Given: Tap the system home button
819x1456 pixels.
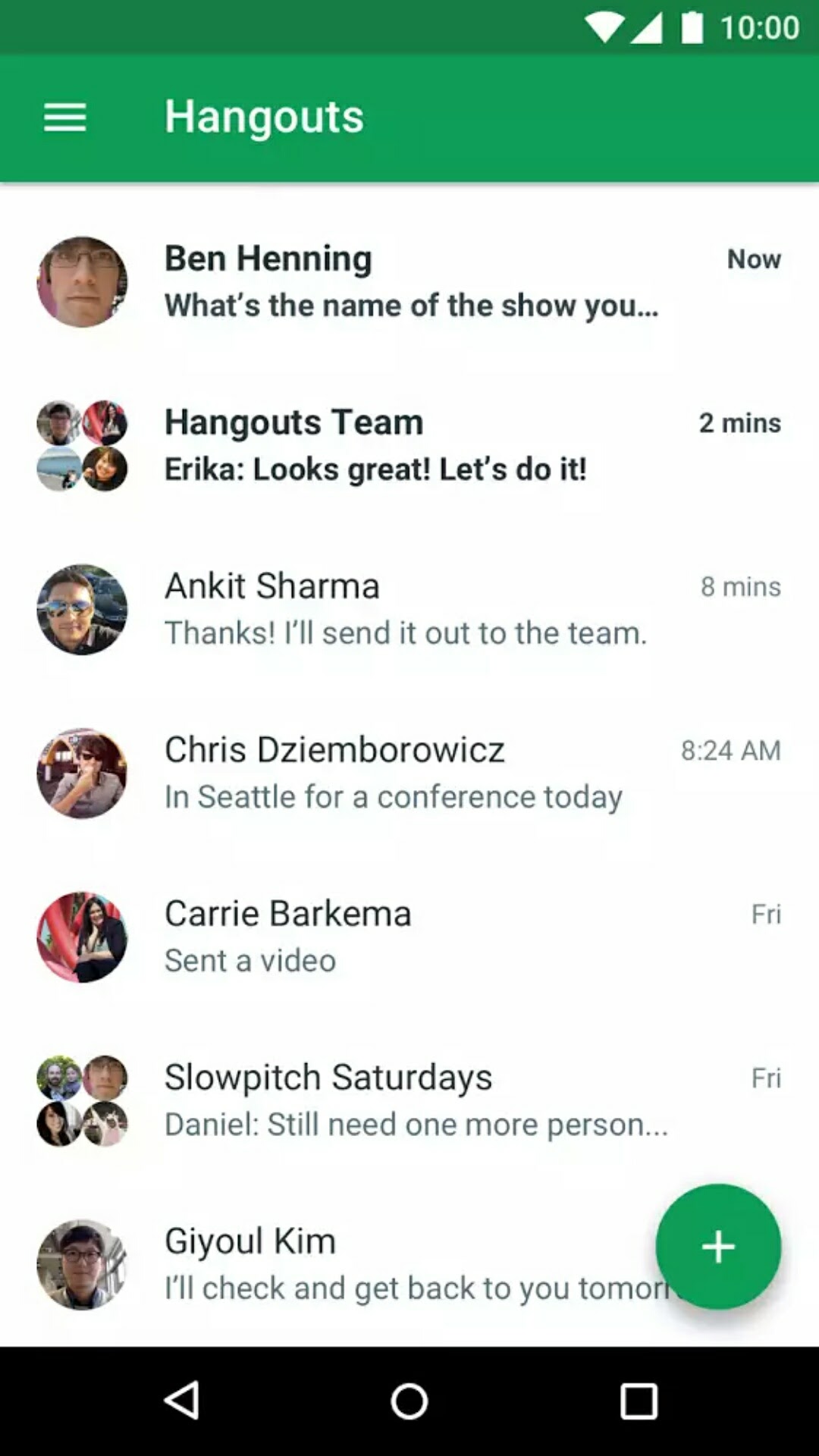Looking at the screenshot, I should coord(409,1400).
